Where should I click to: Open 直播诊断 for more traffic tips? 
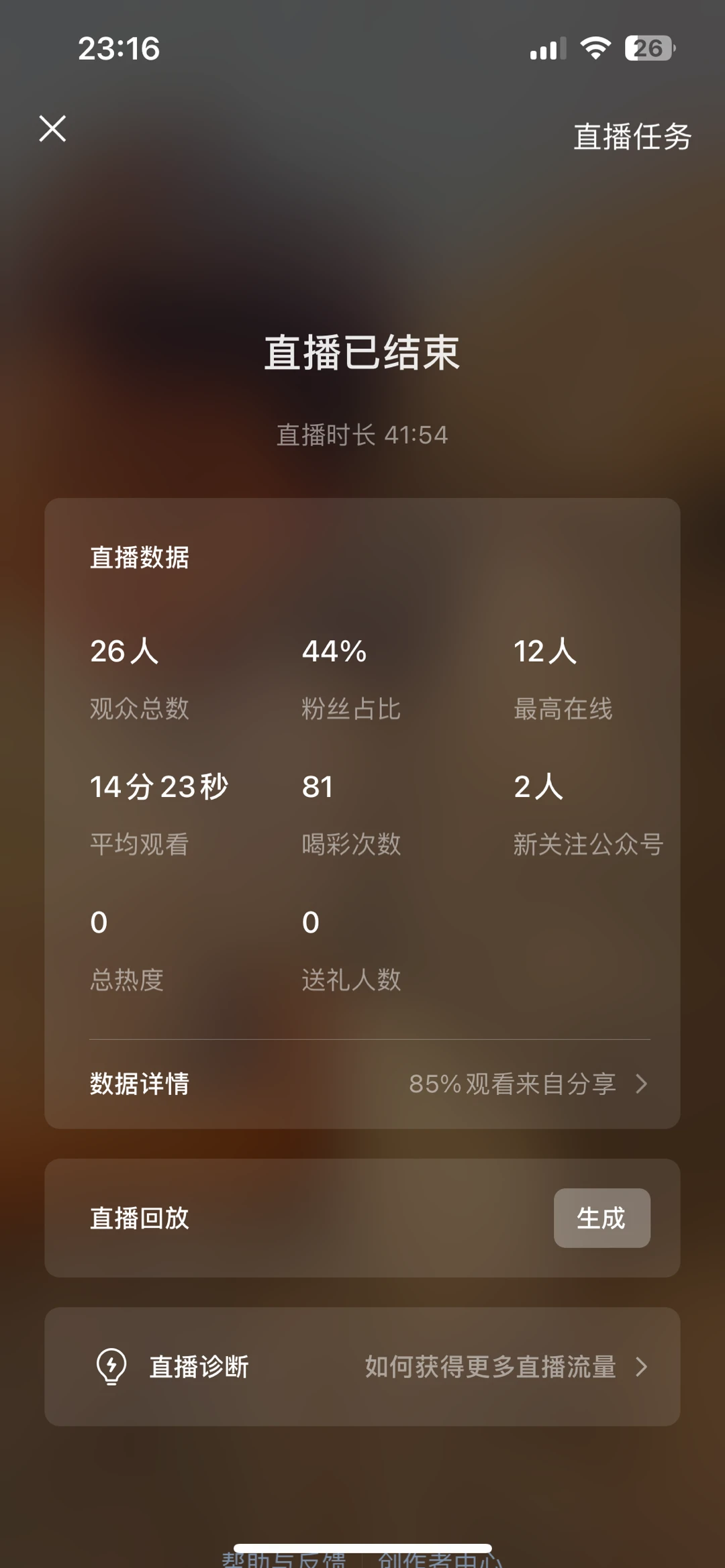[x=362, y=1367]
